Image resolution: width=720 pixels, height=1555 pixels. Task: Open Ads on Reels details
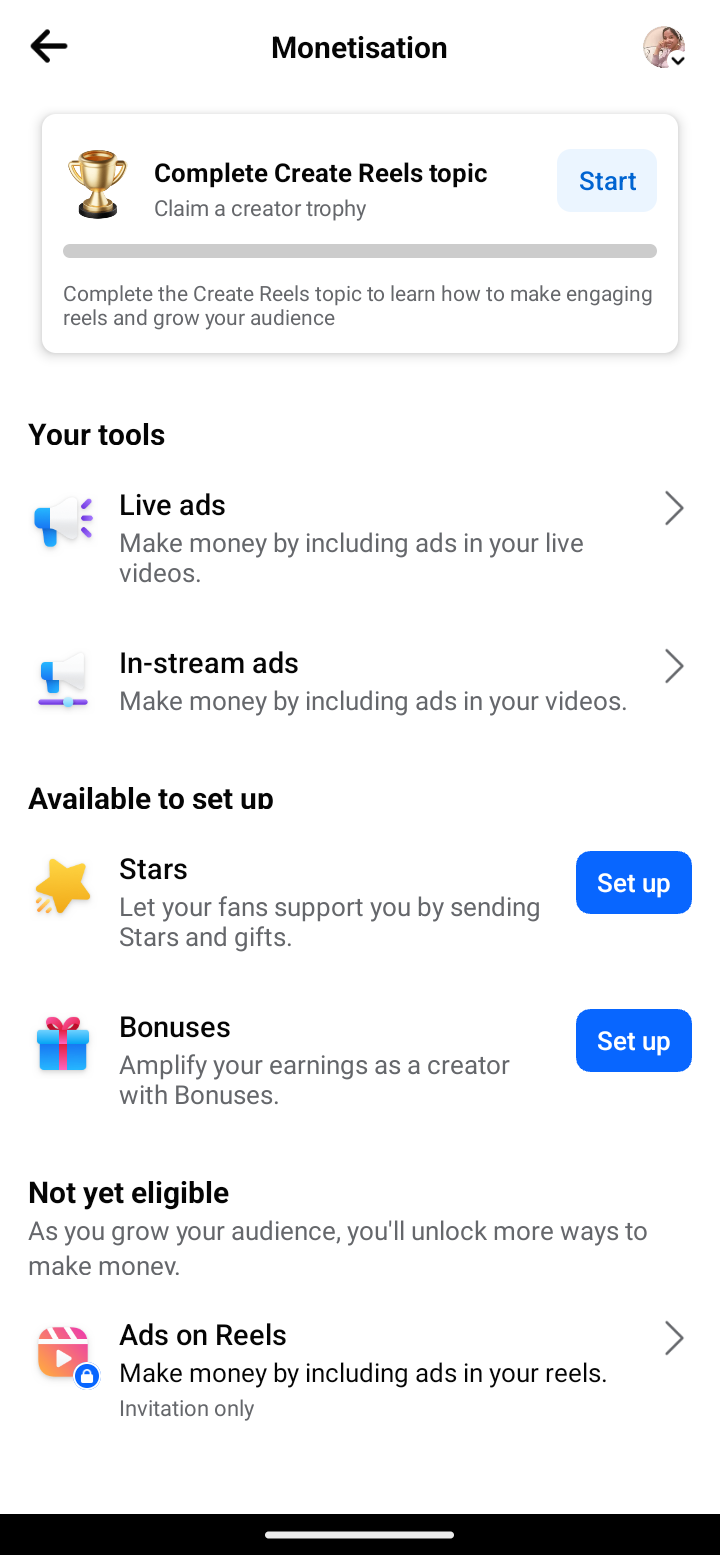[x=360, y=1370]
